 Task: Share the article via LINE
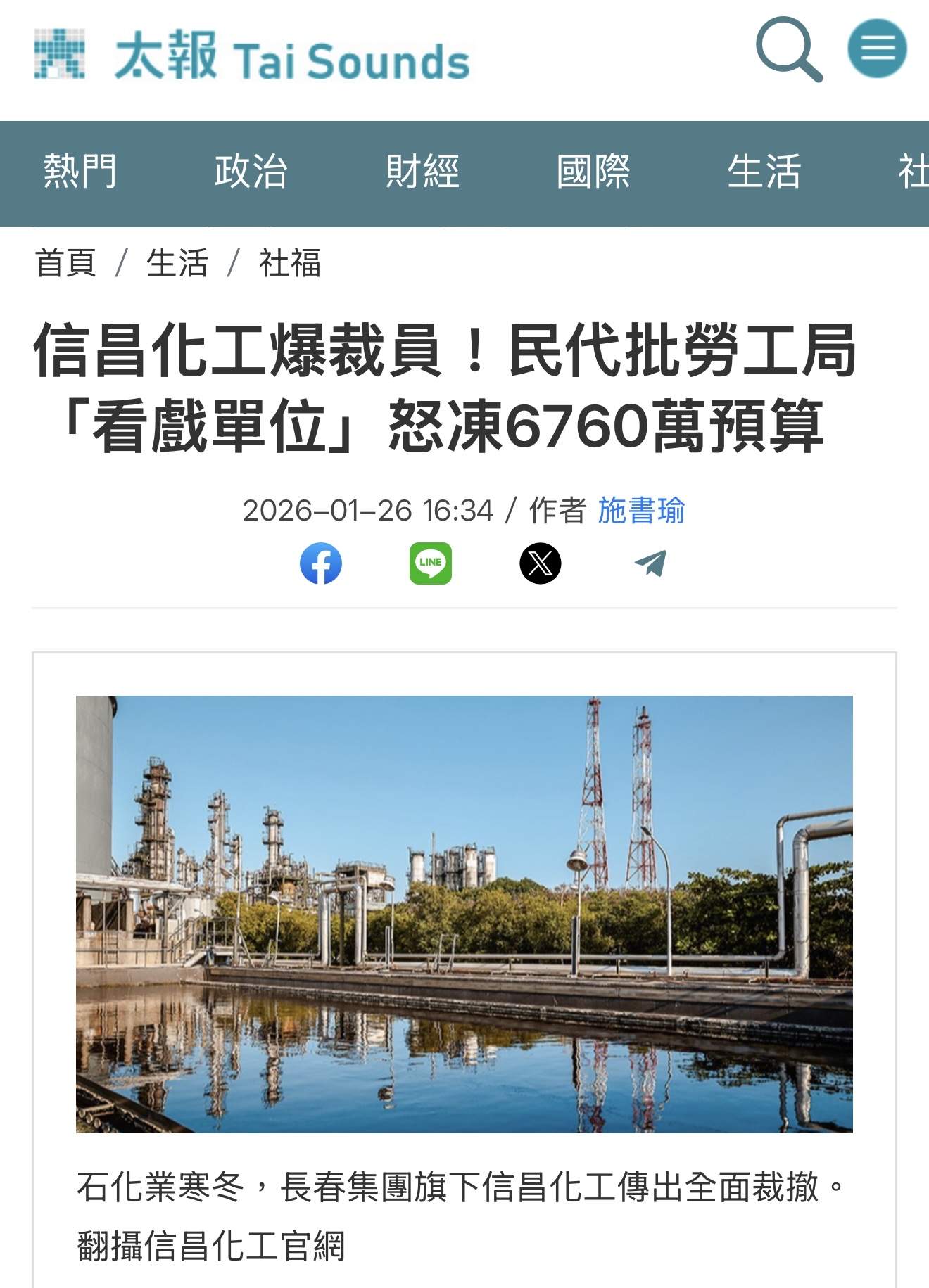[431, 562]
